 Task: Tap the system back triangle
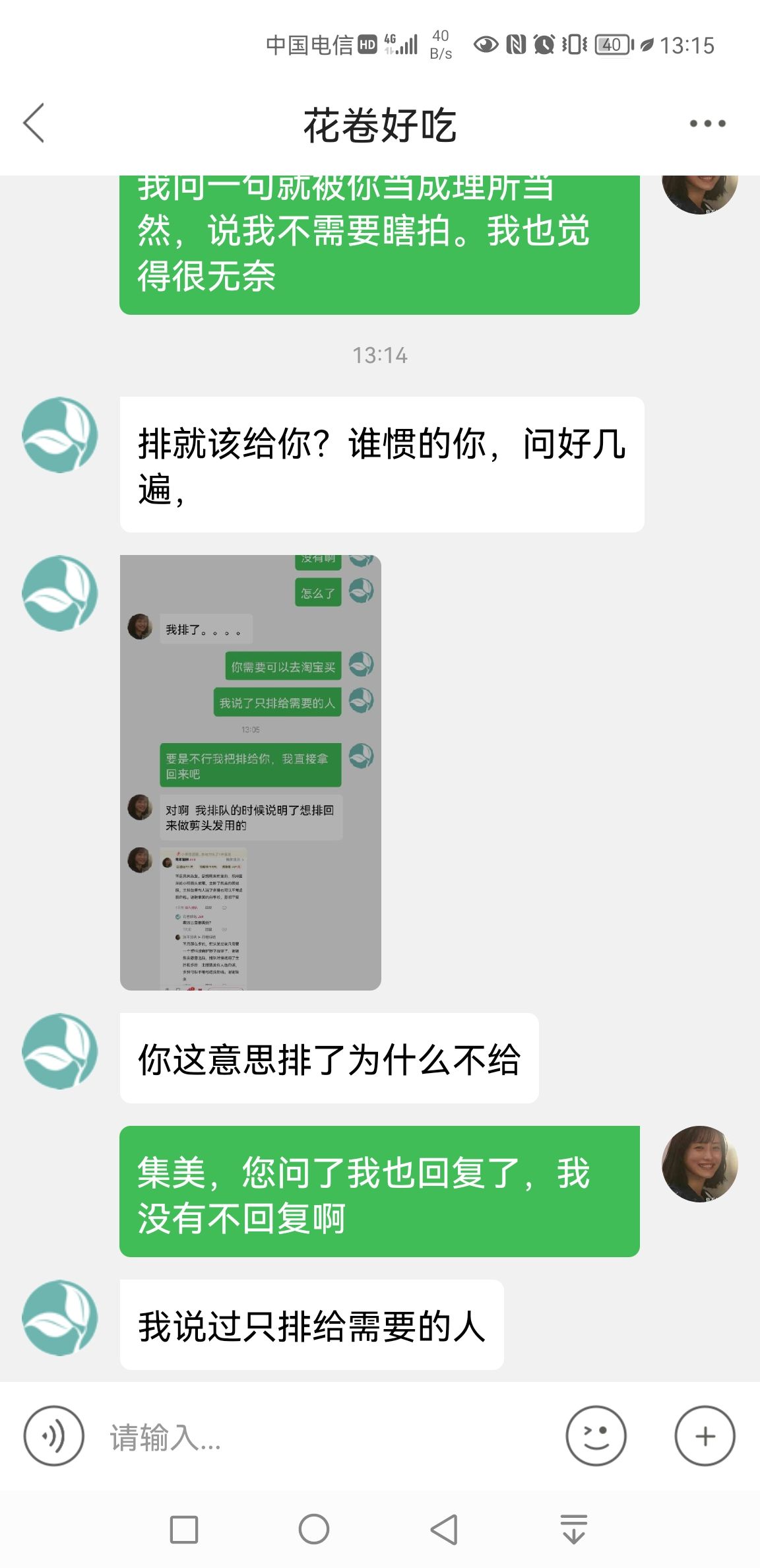[x=444, y=1529]
